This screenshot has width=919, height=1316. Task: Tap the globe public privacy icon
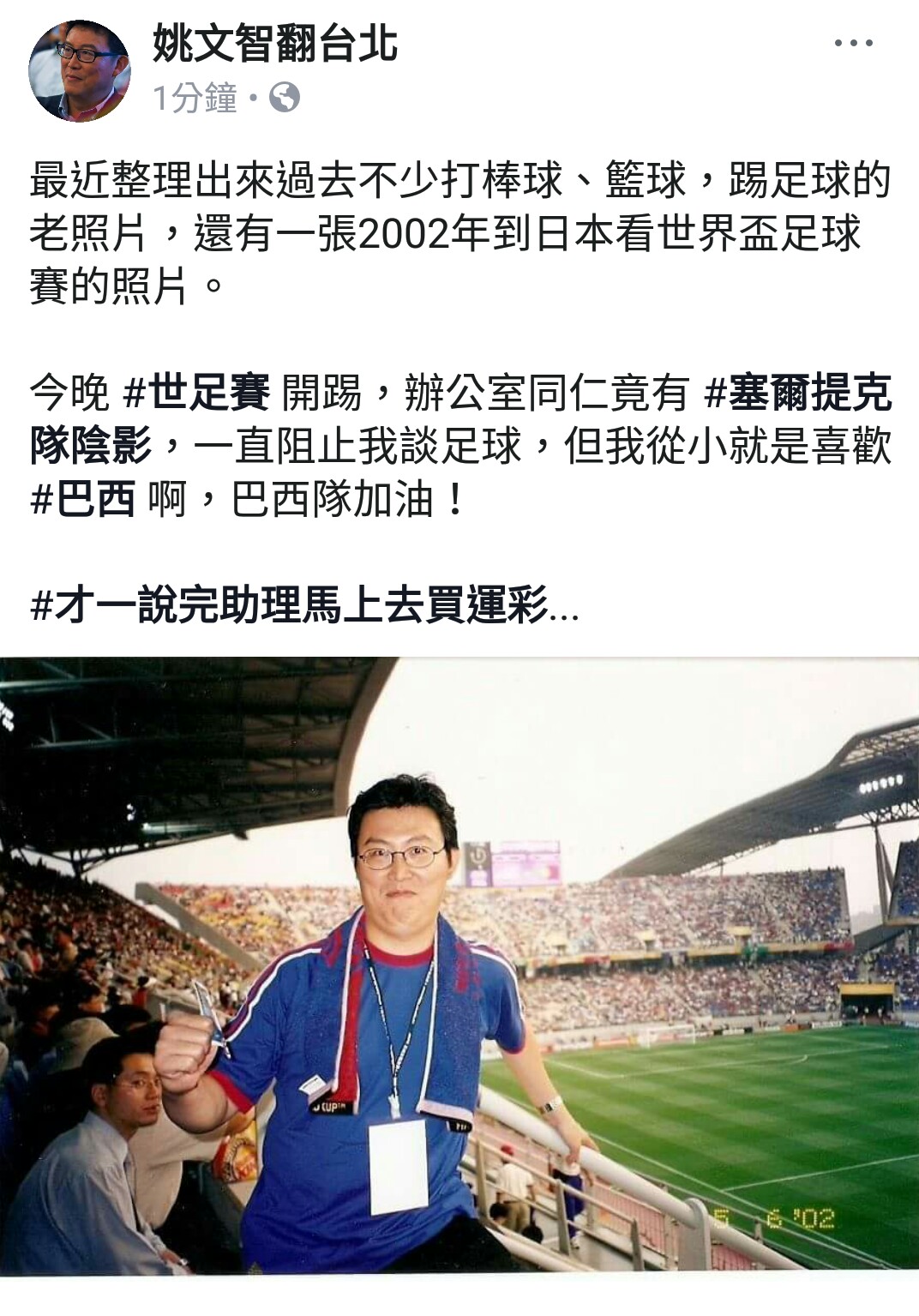click(x=285, y=98)
